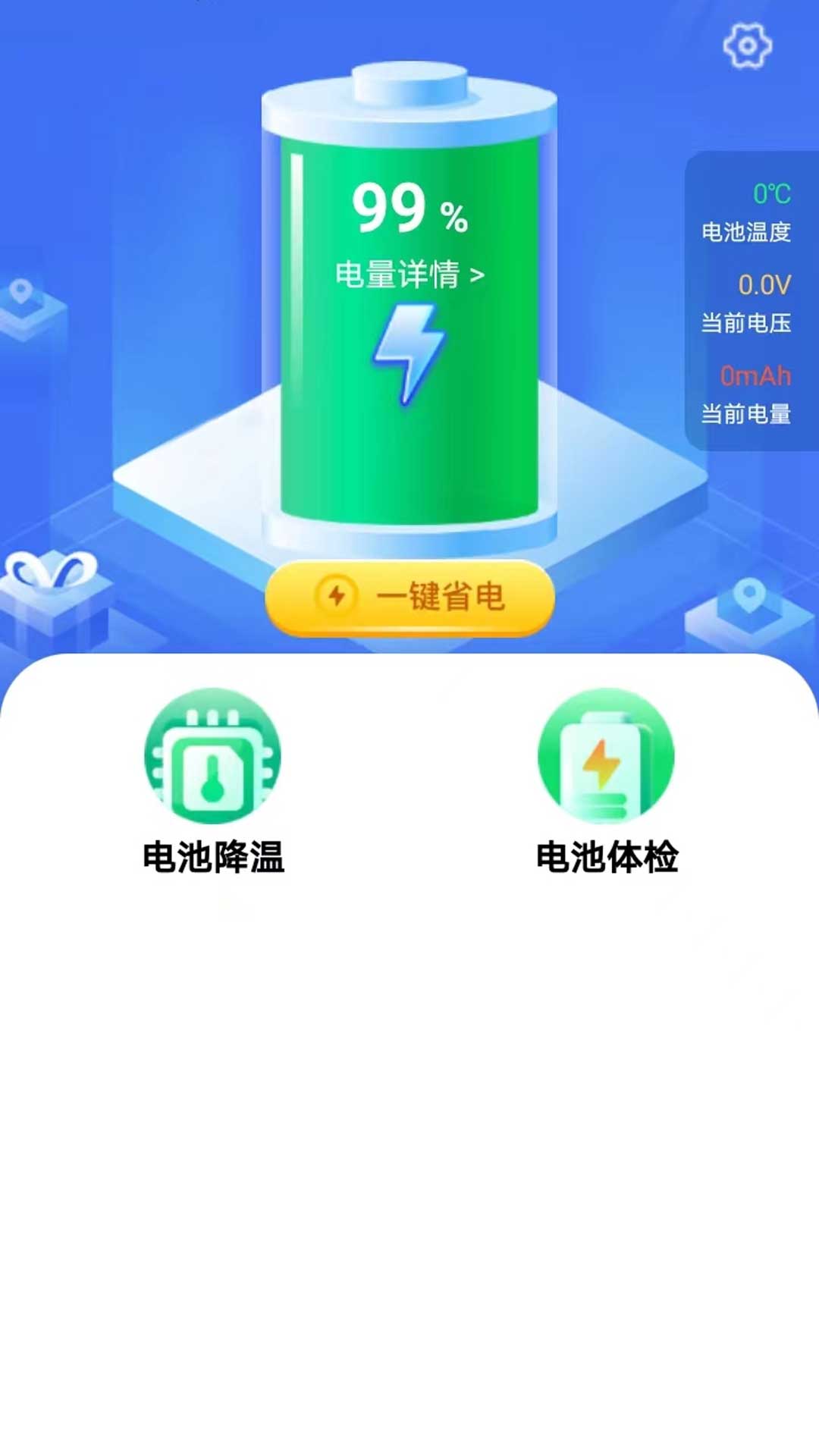Tap the chip thermometer icon above 电池降温
The width and height of the screenshot is (819, 1456).
pos(212,755)
